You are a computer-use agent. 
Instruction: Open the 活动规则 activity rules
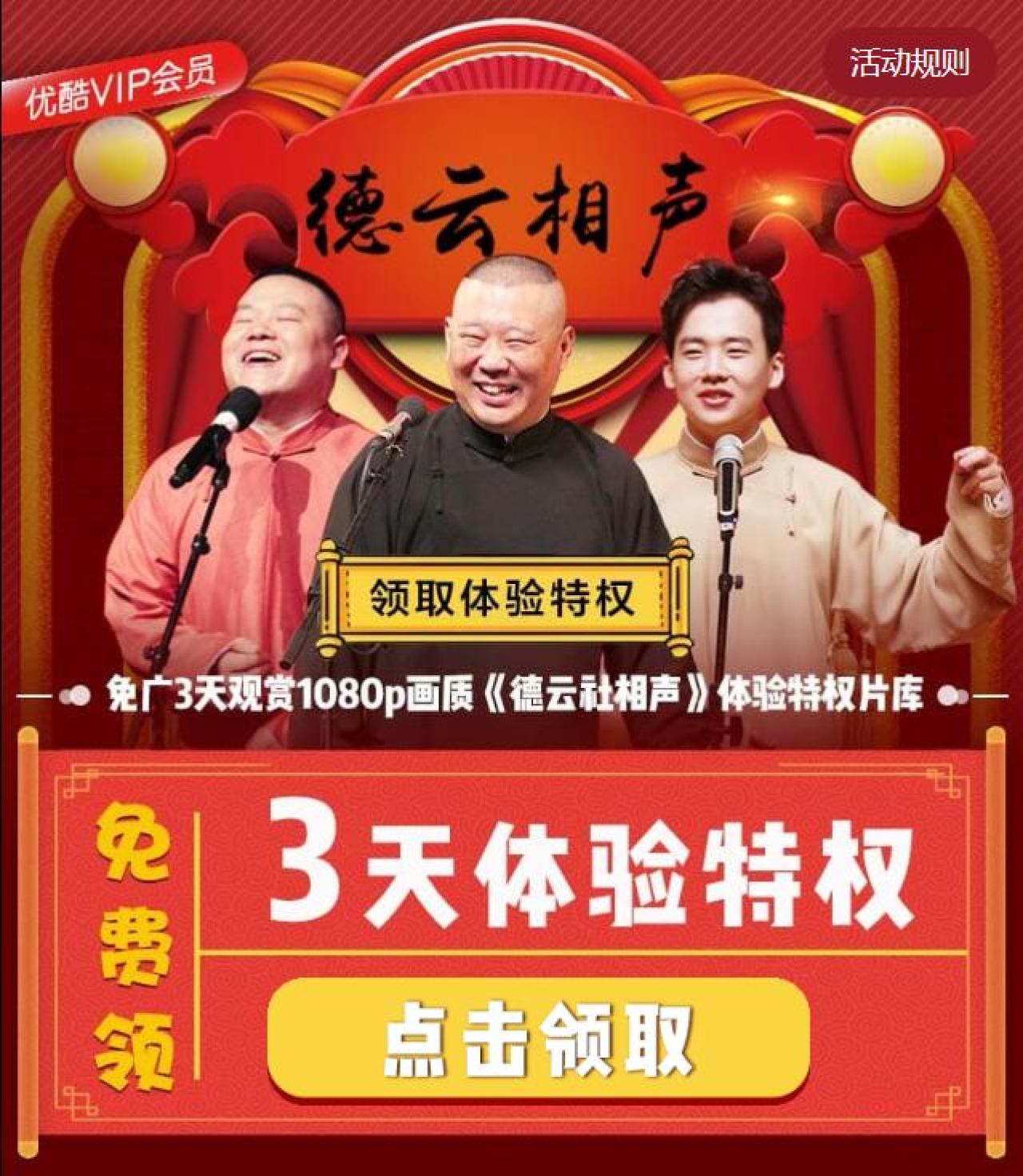910,62
